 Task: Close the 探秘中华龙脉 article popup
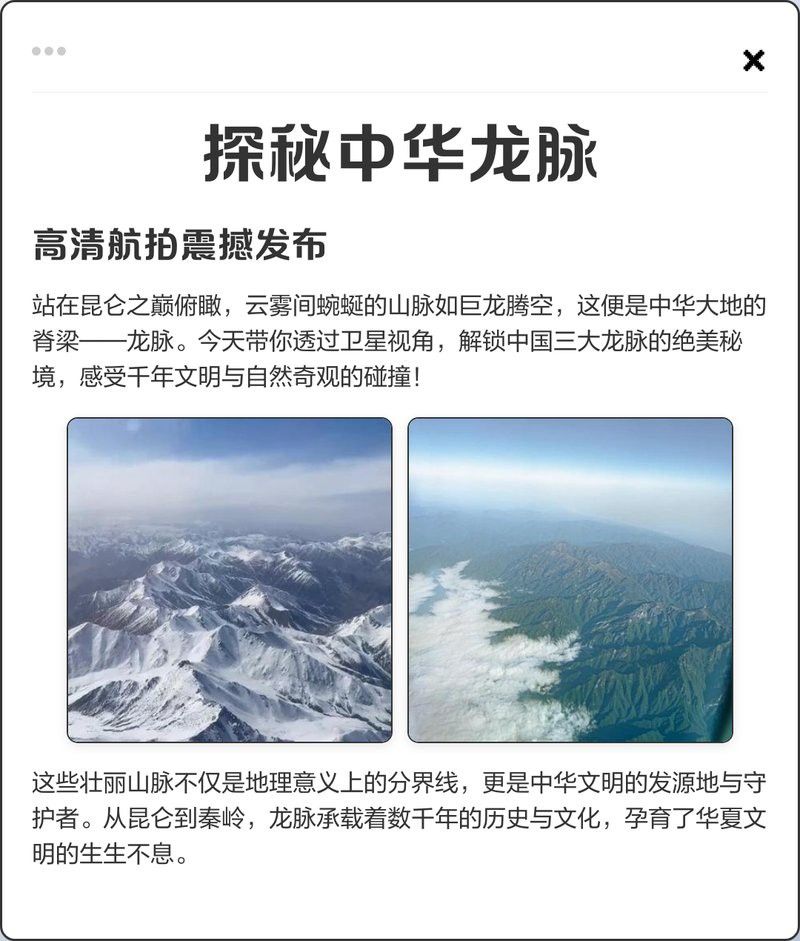(x=753, y=61)
